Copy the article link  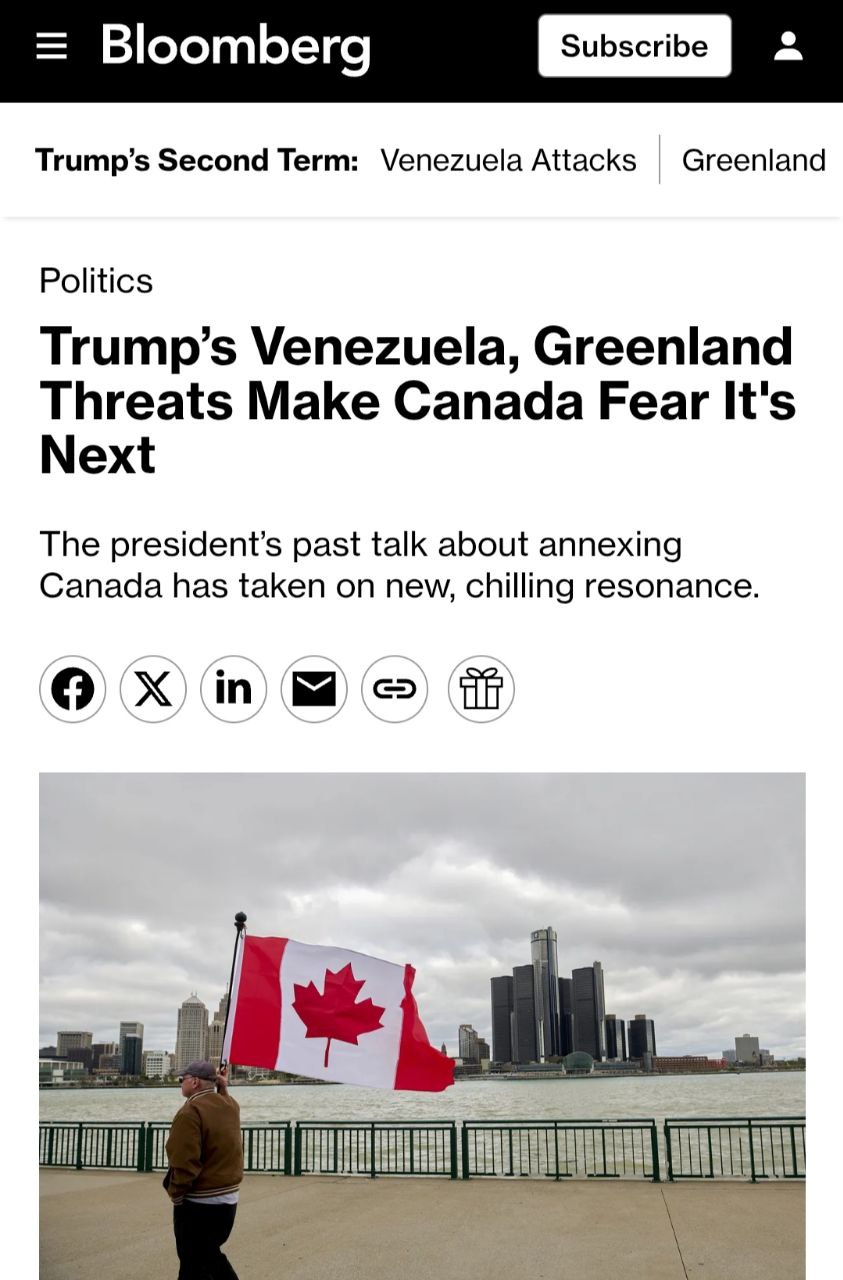tap(395, 689)
